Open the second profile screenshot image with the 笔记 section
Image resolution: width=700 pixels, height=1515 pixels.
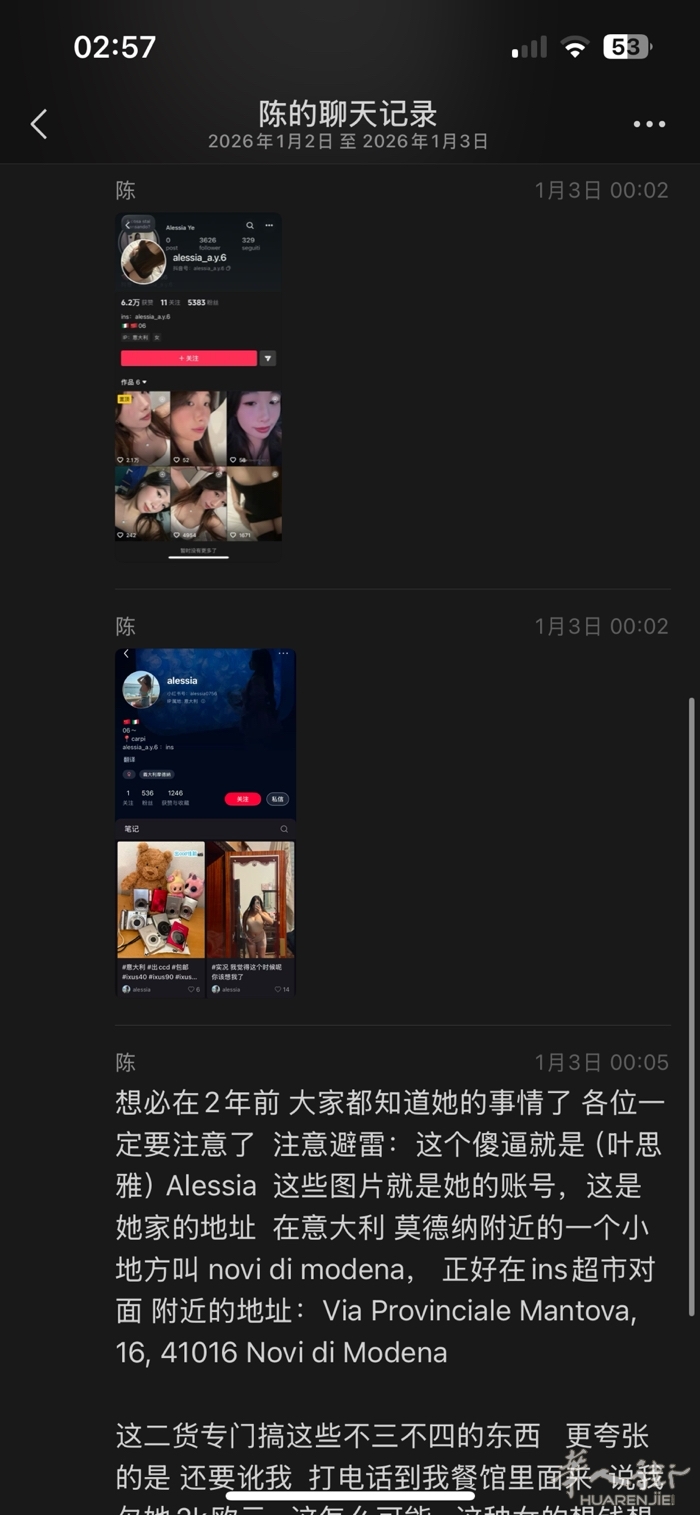click(x=205, y=822)
